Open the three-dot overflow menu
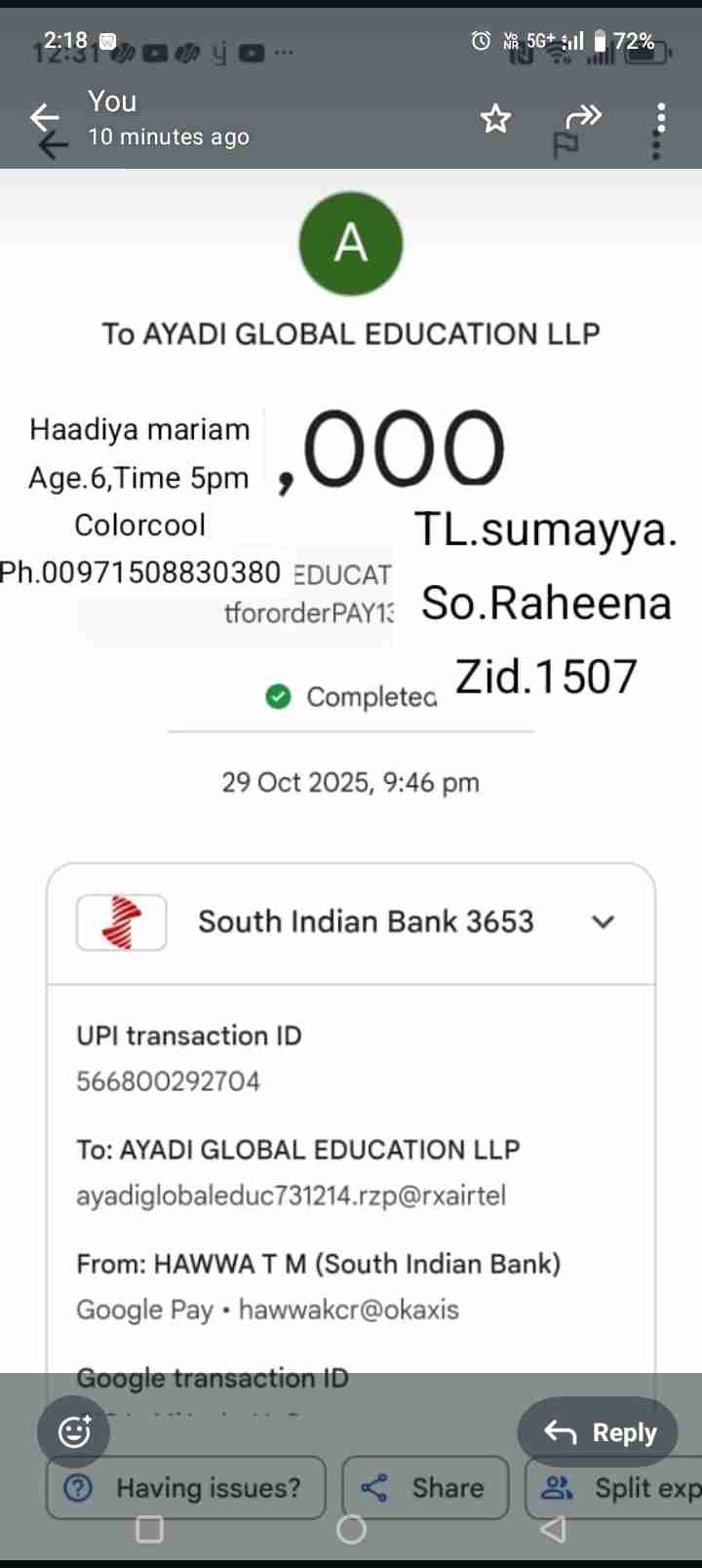 coord(661,119)
